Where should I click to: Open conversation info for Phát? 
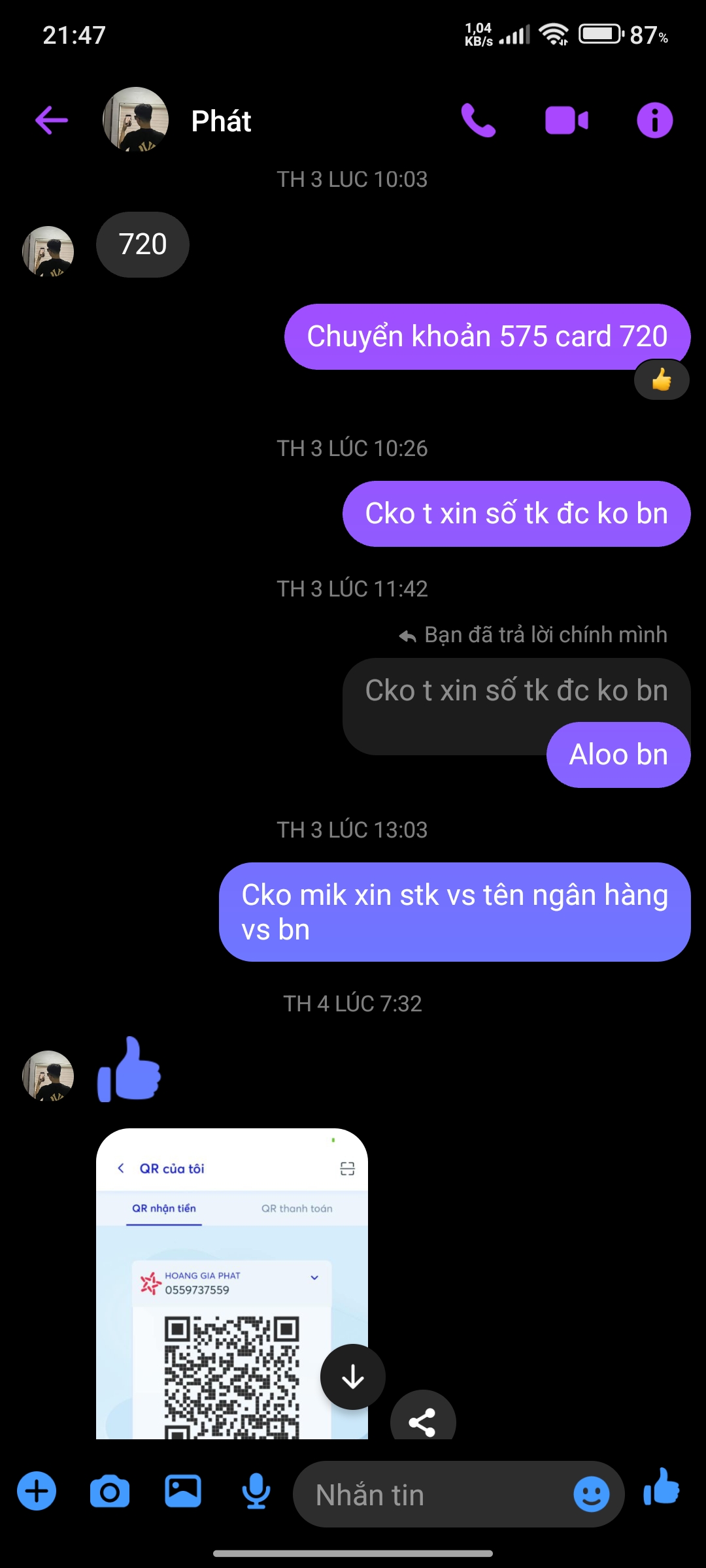(x=654, y=121)
